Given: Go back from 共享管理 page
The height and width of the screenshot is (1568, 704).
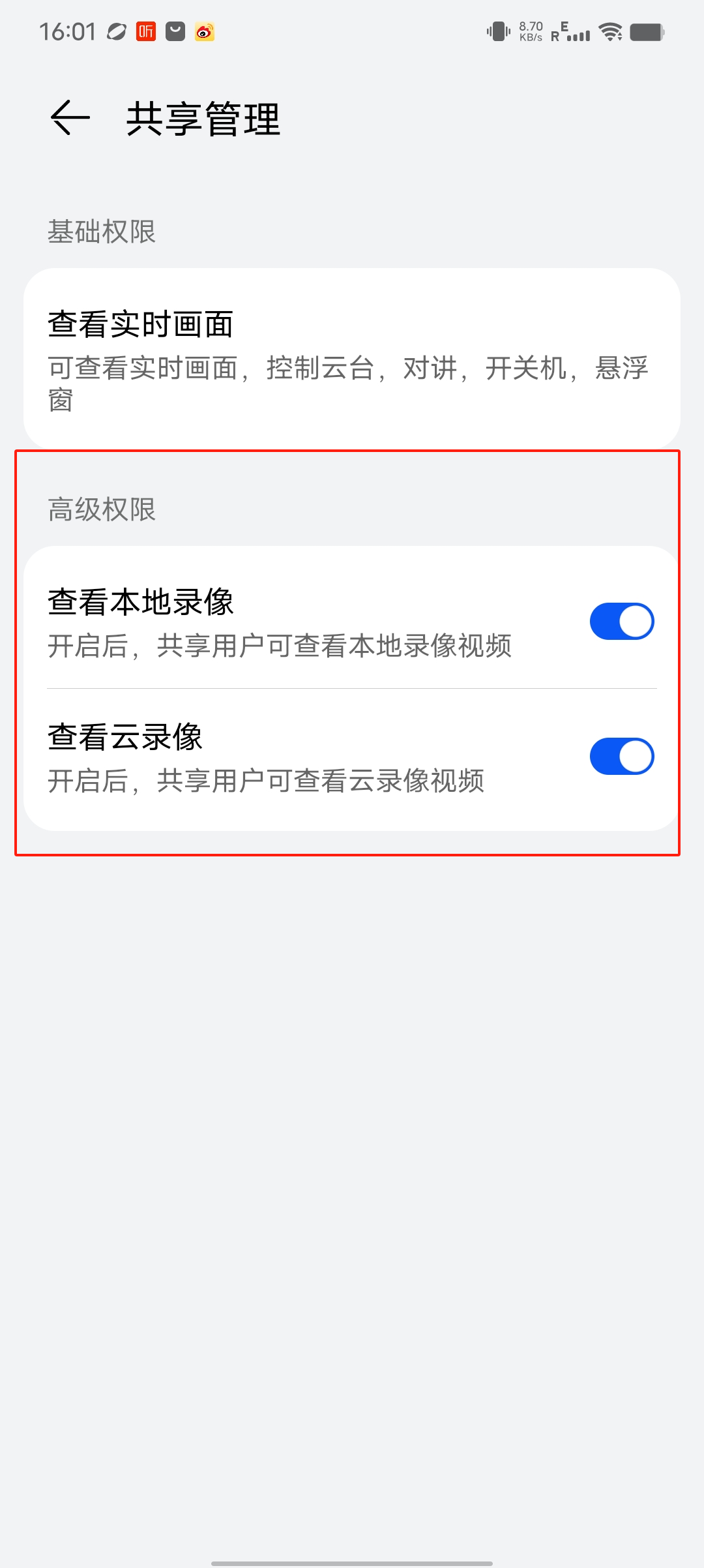Looking at the screenshot, I should point(70,118).
